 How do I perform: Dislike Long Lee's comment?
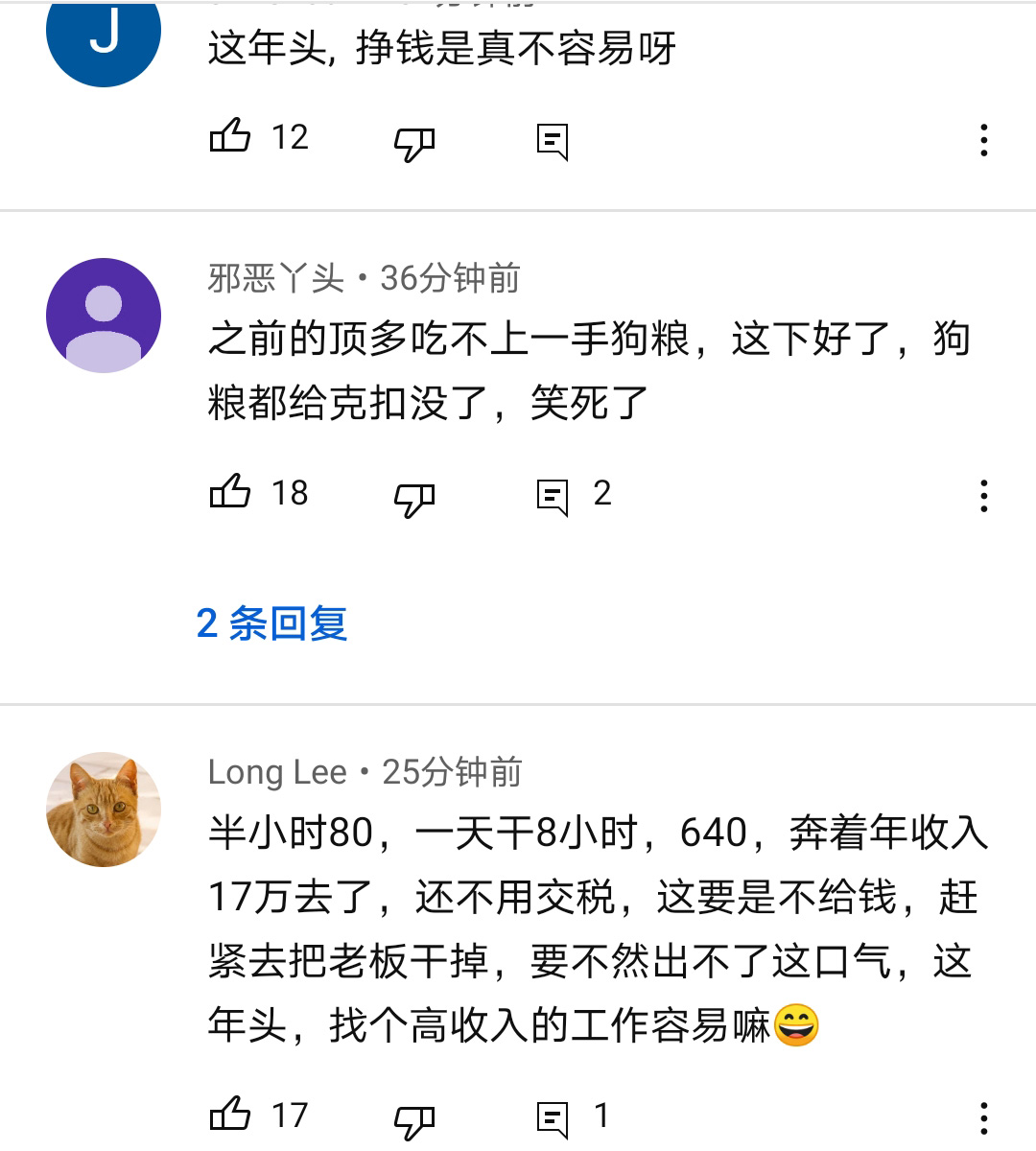(414, 1120)
